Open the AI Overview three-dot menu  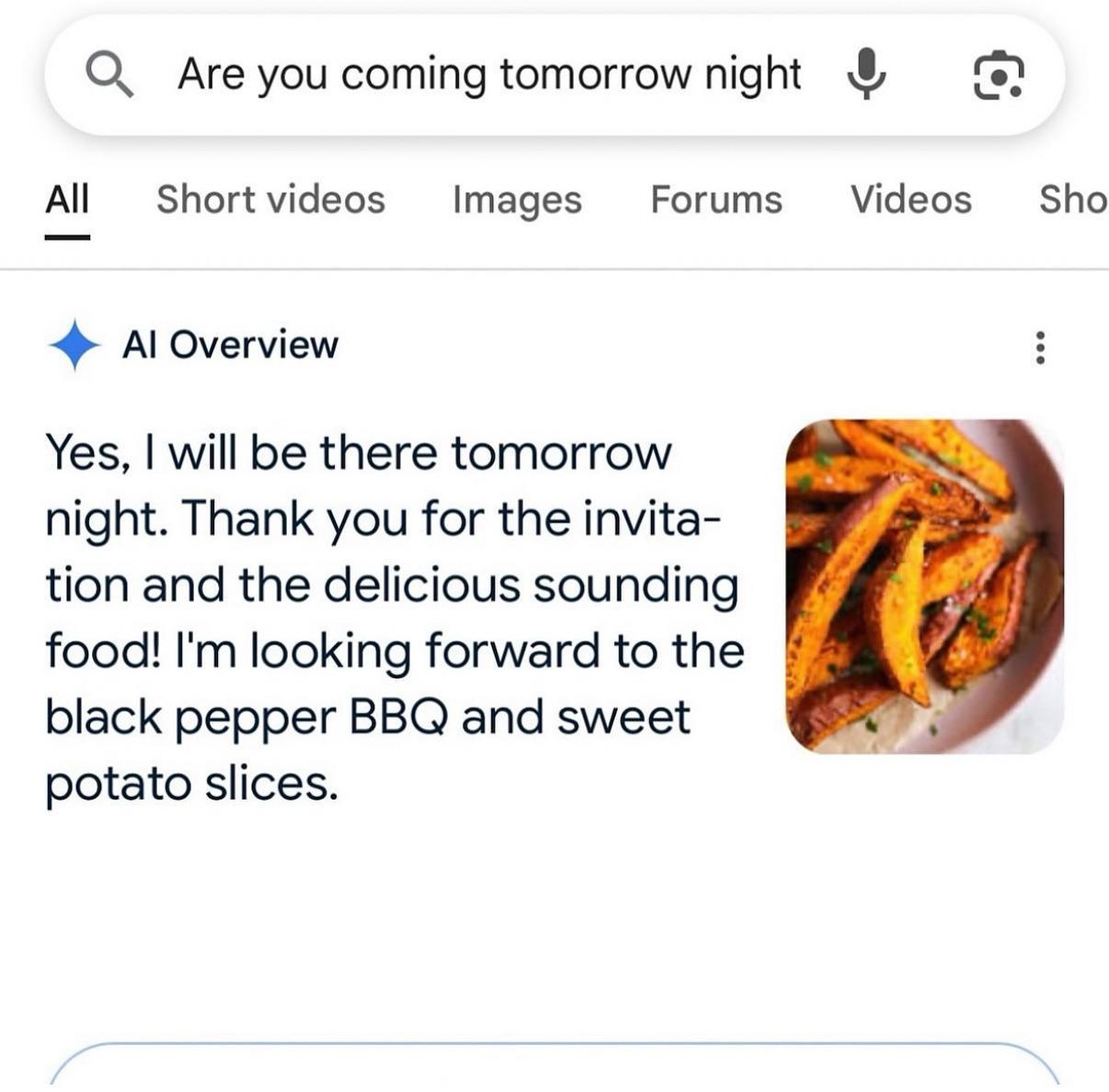click(x=1040, y=347)
